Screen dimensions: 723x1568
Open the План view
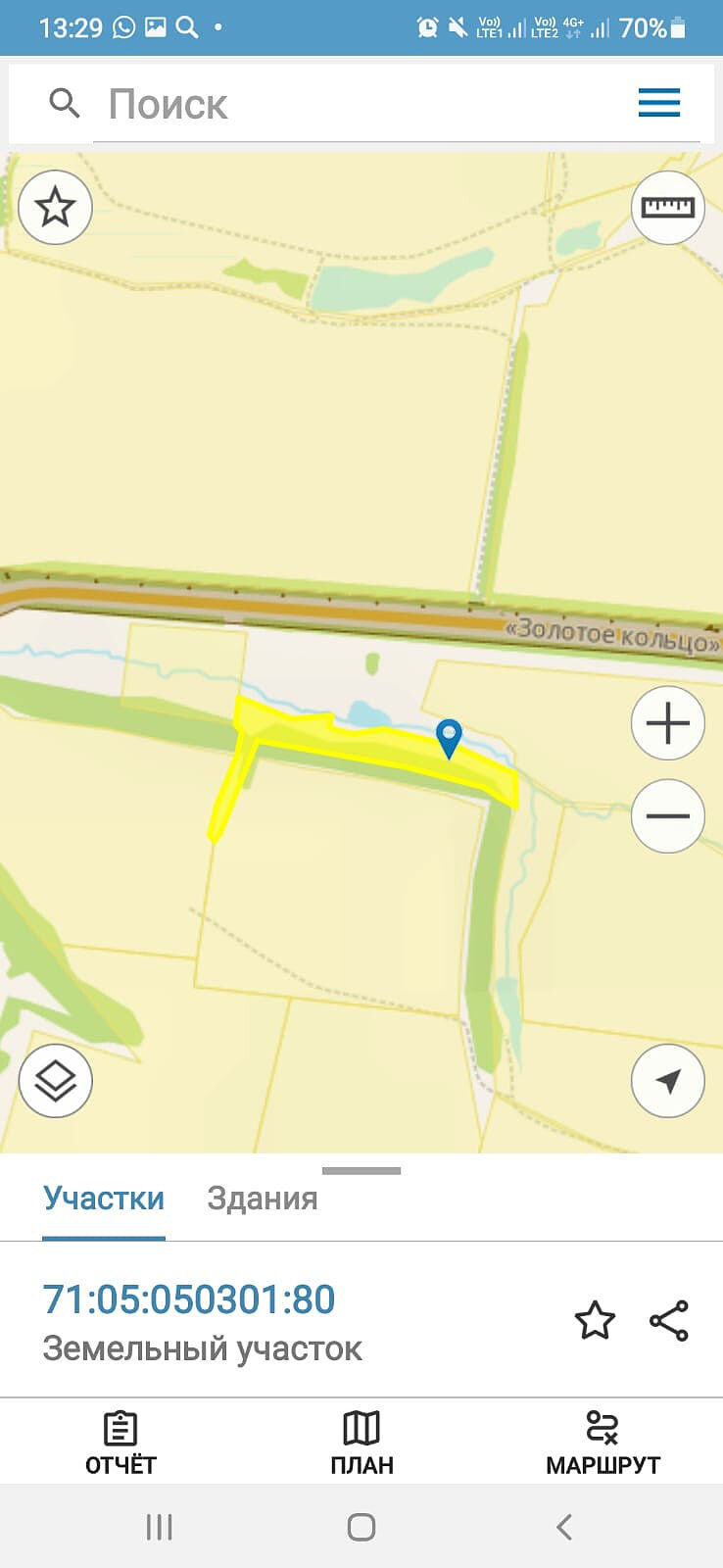(x=361, y=1442)
